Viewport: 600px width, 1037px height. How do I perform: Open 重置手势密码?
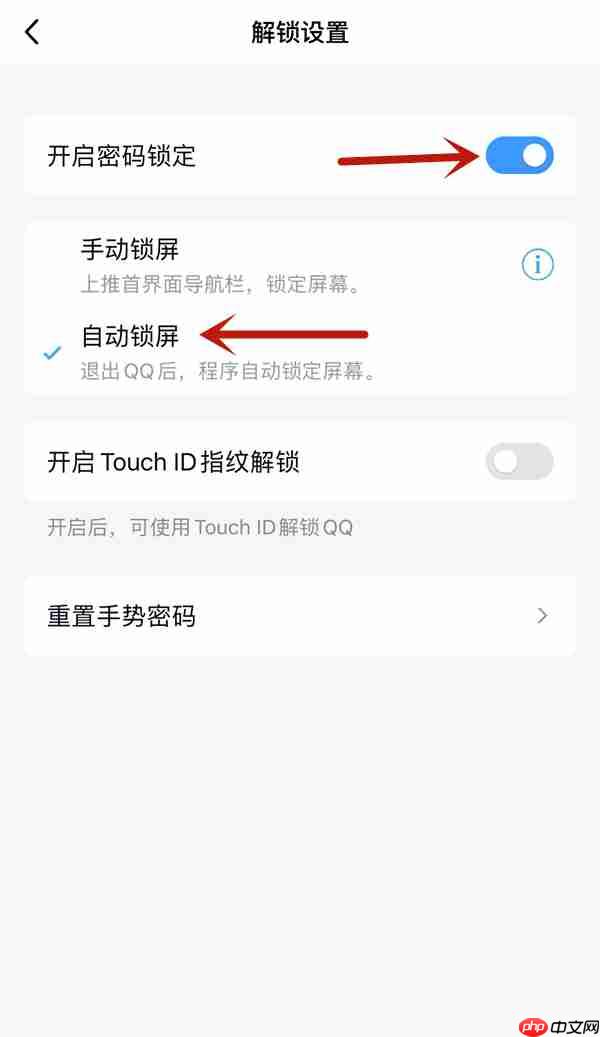[299, 616]
